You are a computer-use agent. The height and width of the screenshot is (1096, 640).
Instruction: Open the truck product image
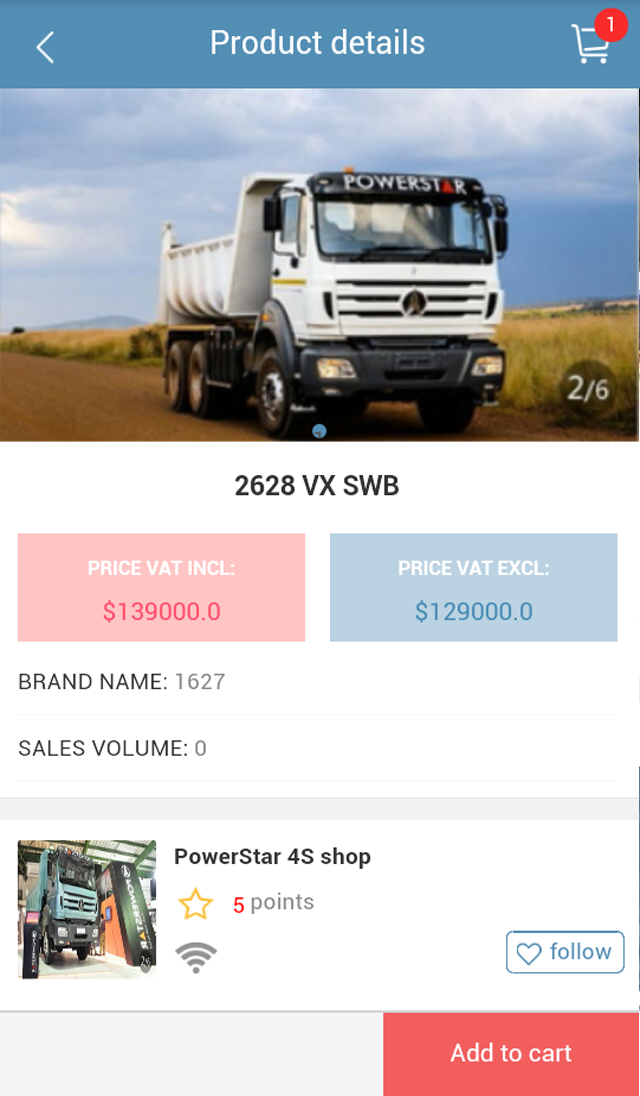320,265
